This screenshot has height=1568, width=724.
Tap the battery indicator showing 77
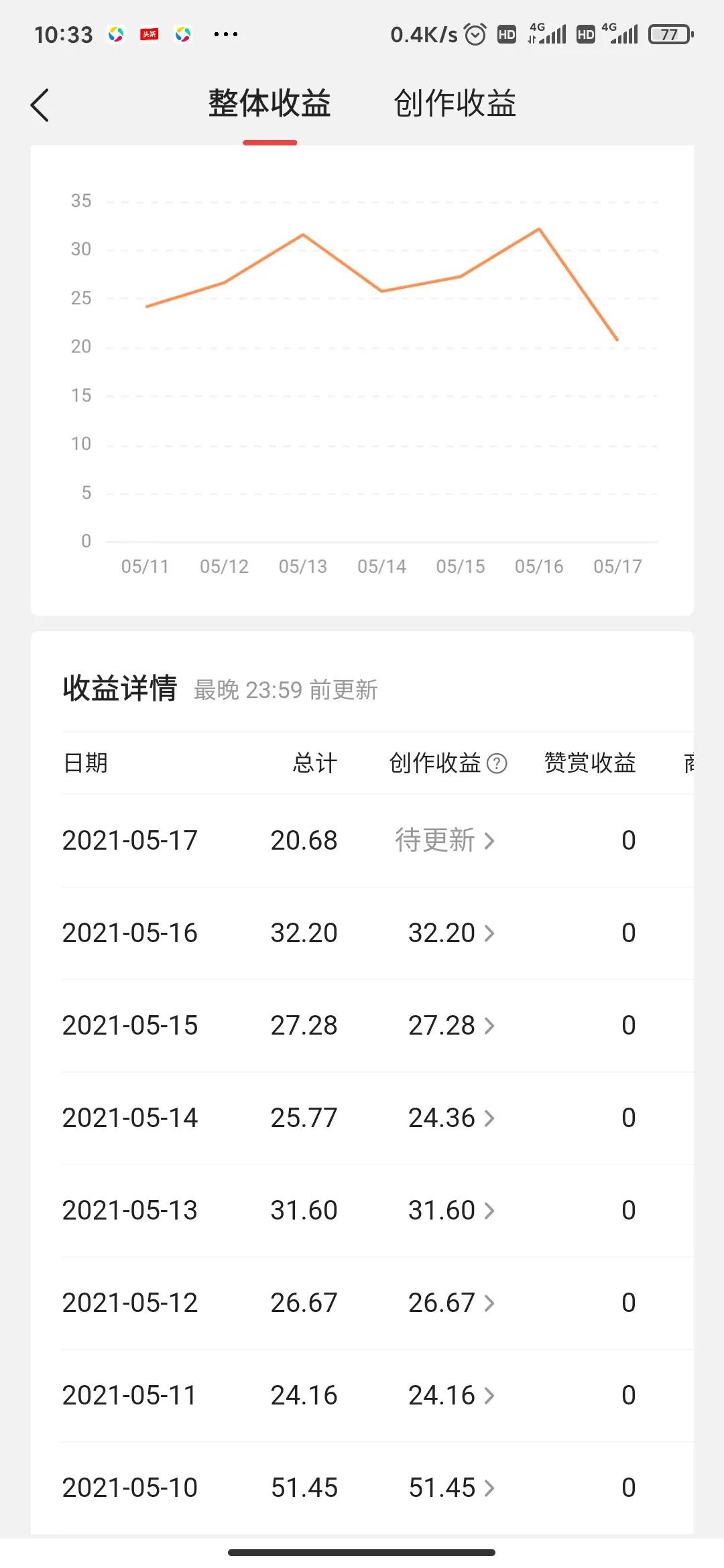pos(668,32)
